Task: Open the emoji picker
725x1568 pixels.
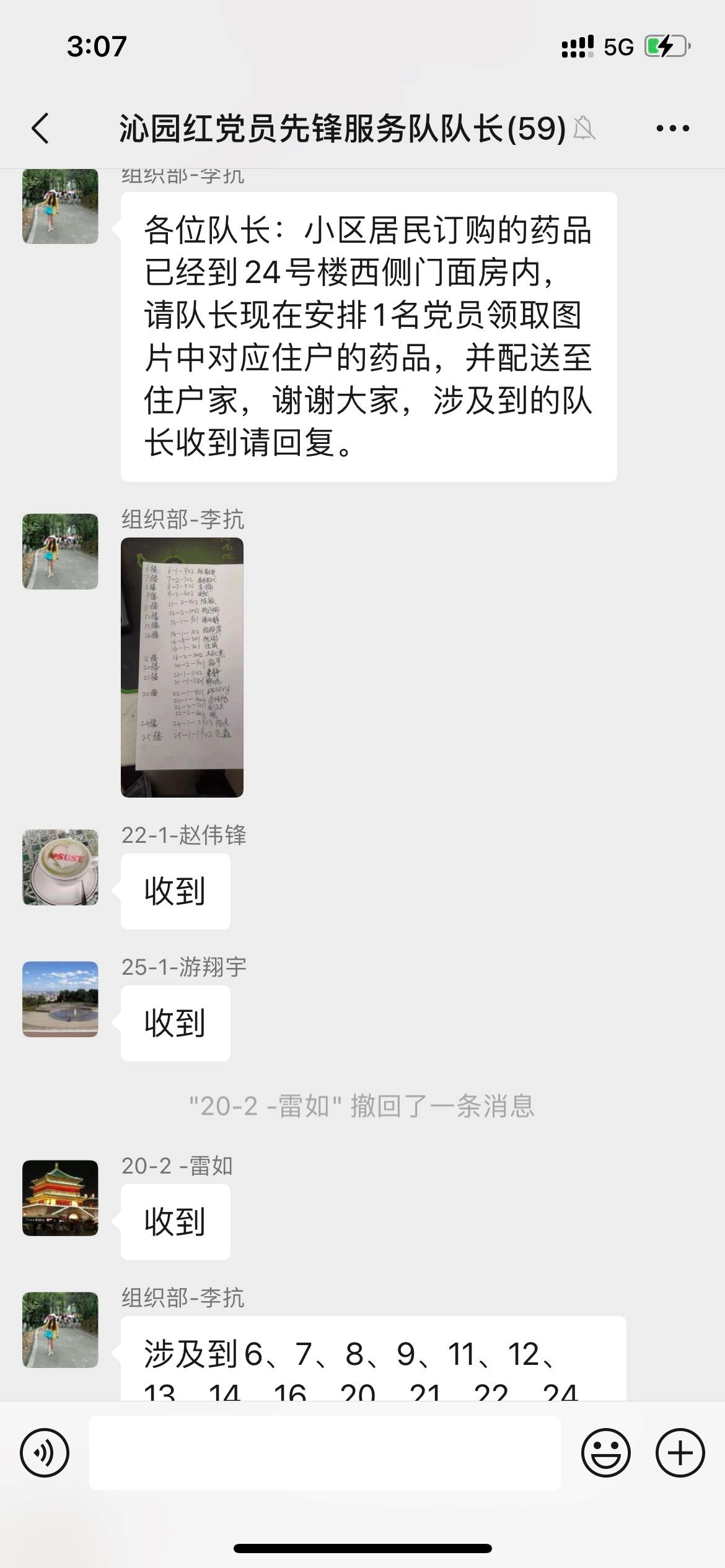Action: pyautogui.click(x=605, y=1453)
